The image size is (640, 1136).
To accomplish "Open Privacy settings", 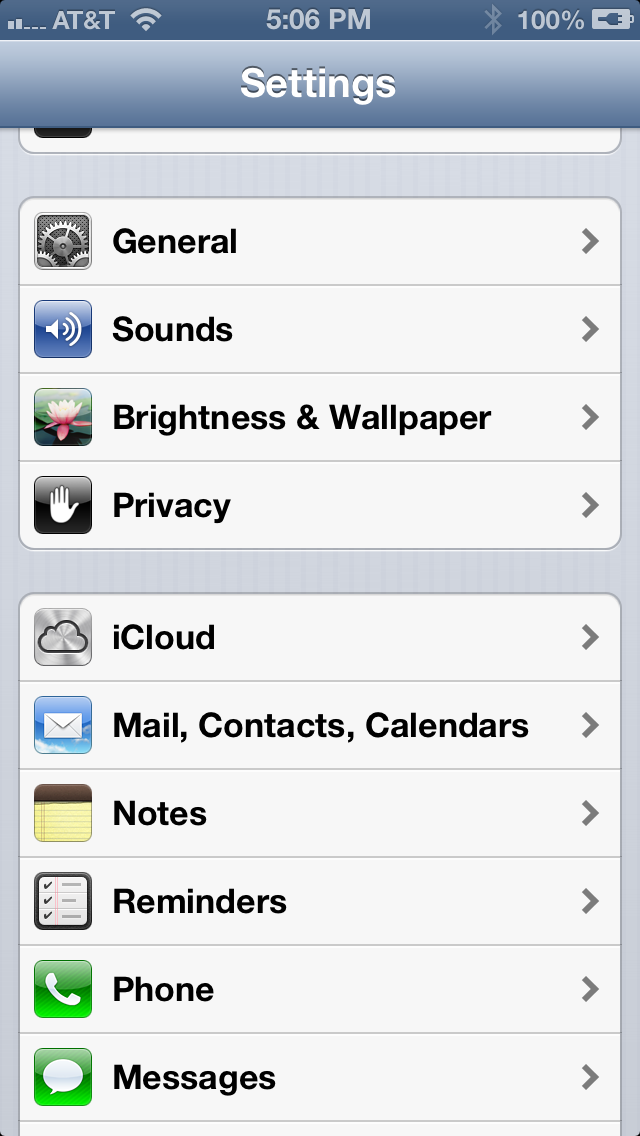I will (320, 505).
